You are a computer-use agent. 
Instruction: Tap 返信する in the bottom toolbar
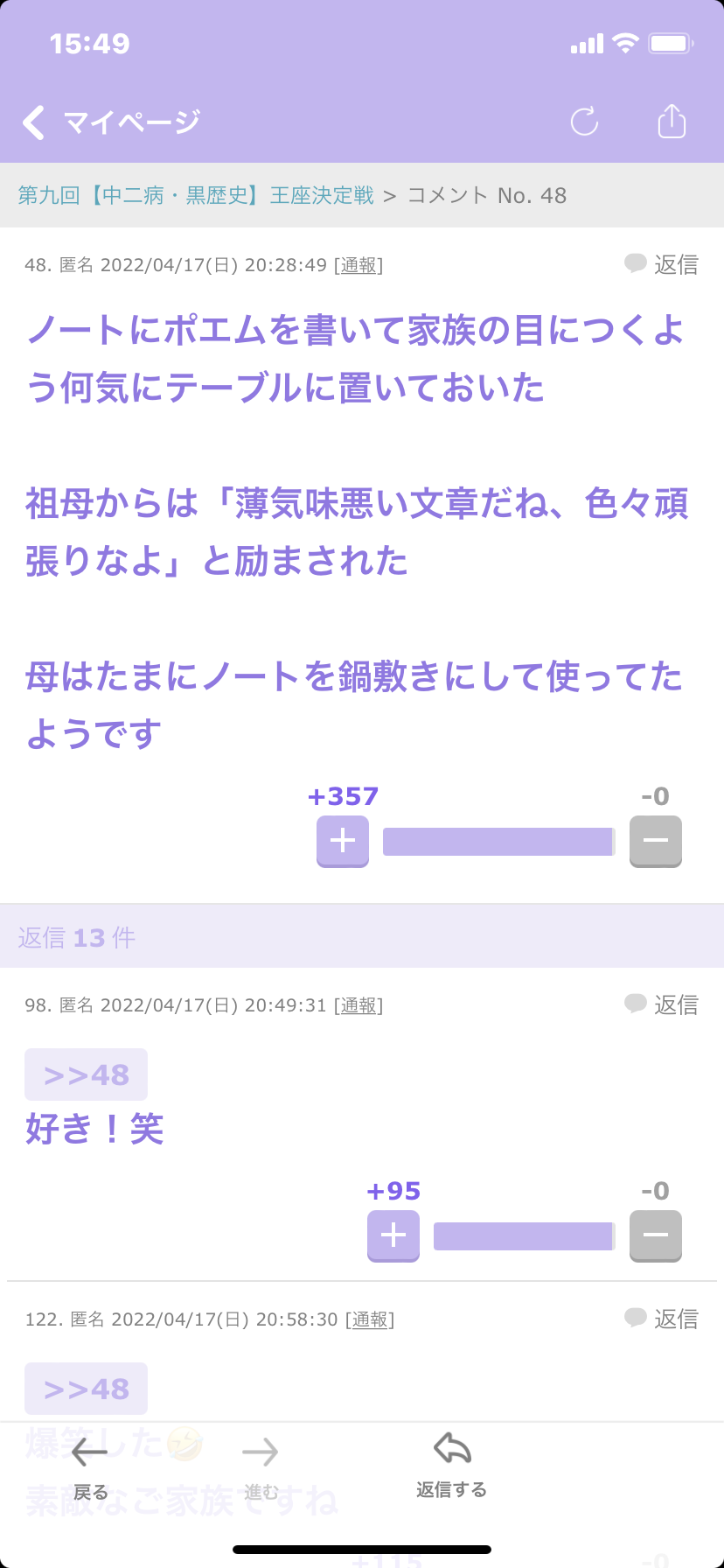(x=452, y=1466)
